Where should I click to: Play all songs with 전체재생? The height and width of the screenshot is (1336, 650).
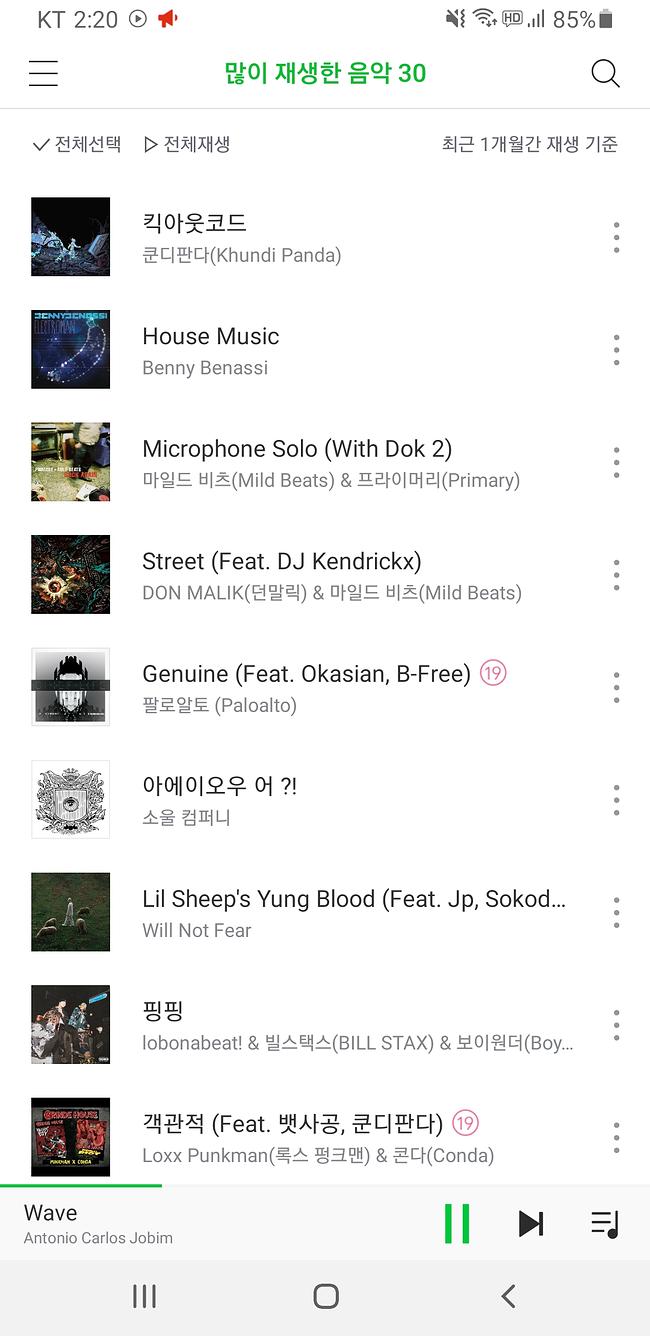point(187,144)
